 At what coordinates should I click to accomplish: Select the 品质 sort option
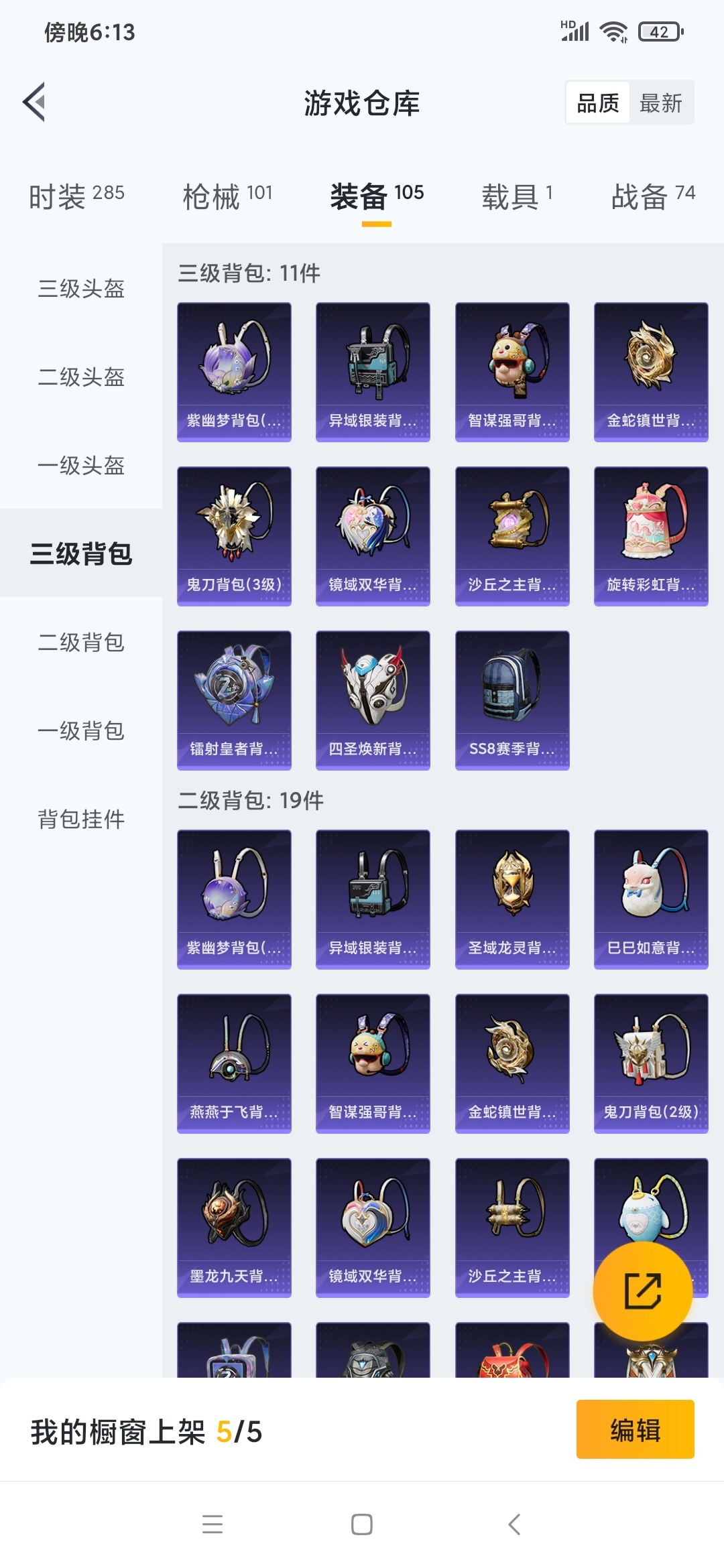pos(598,103)
